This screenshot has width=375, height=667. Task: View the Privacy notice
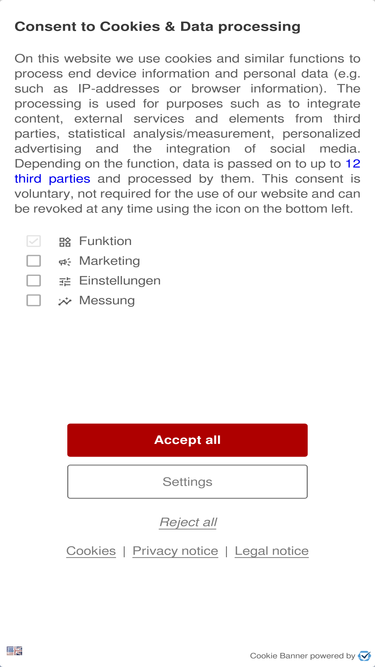175,551
